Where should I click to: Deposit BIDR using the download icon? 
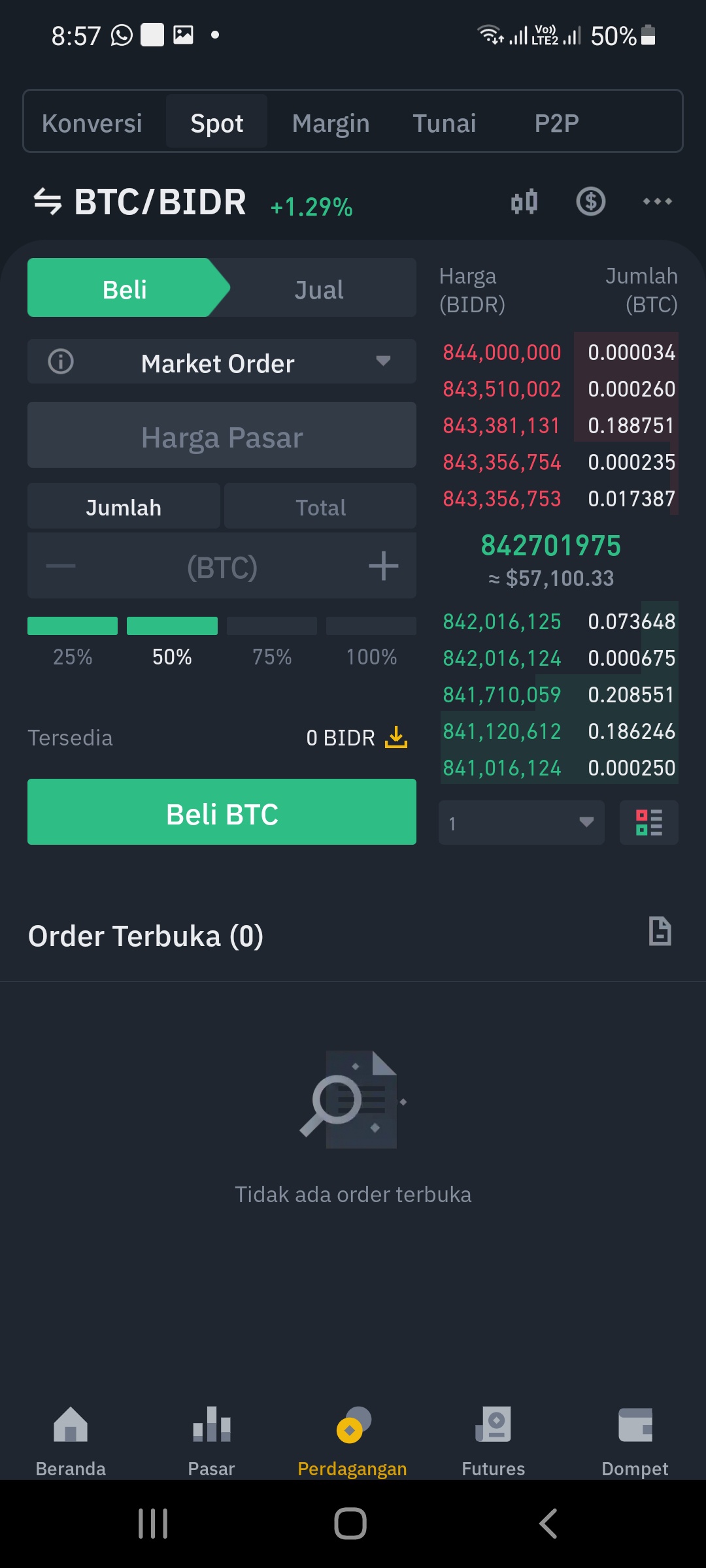pyautogui.click(x=396, y=738)
